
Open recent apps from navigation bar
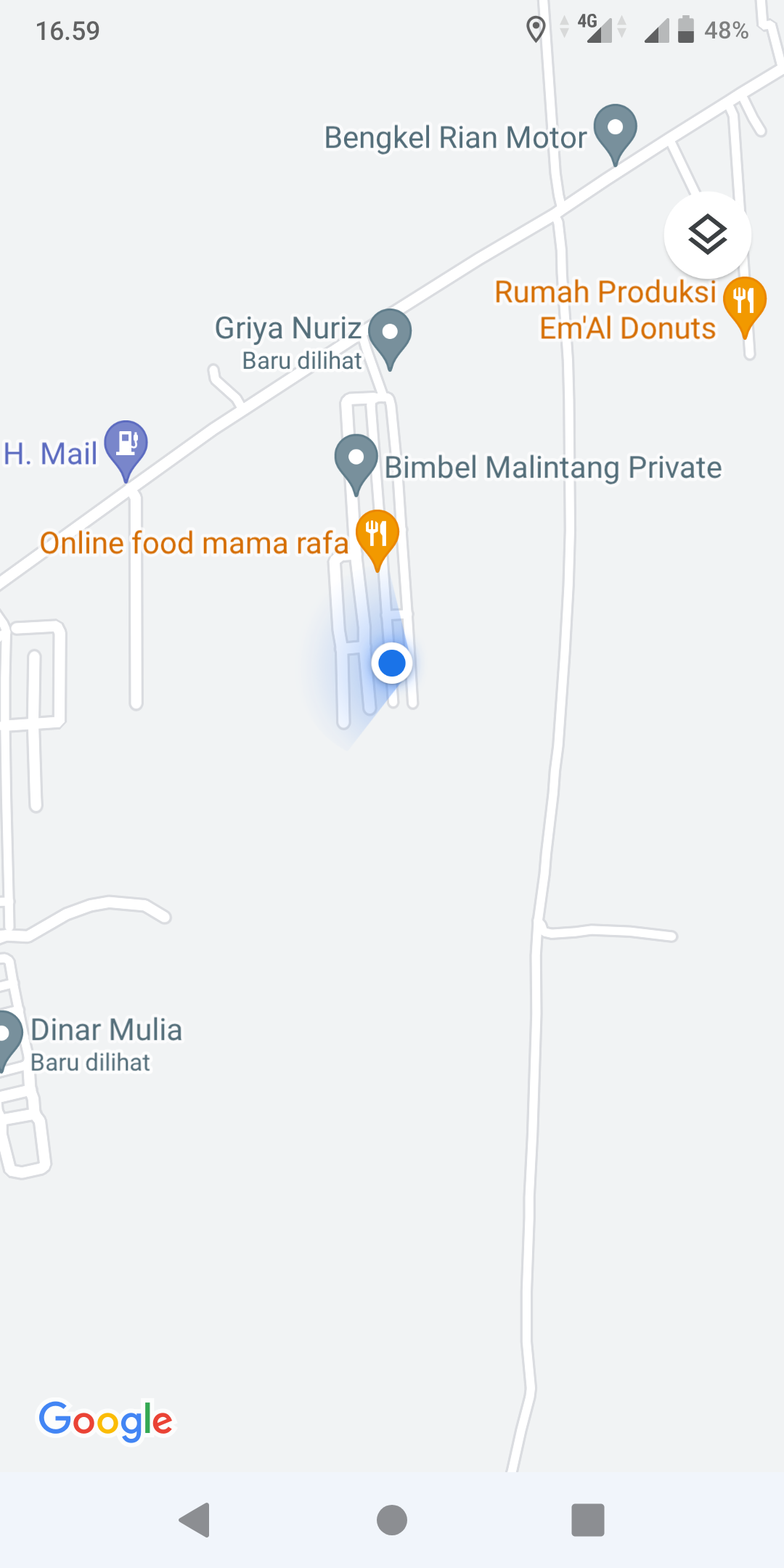point(588,1520)
